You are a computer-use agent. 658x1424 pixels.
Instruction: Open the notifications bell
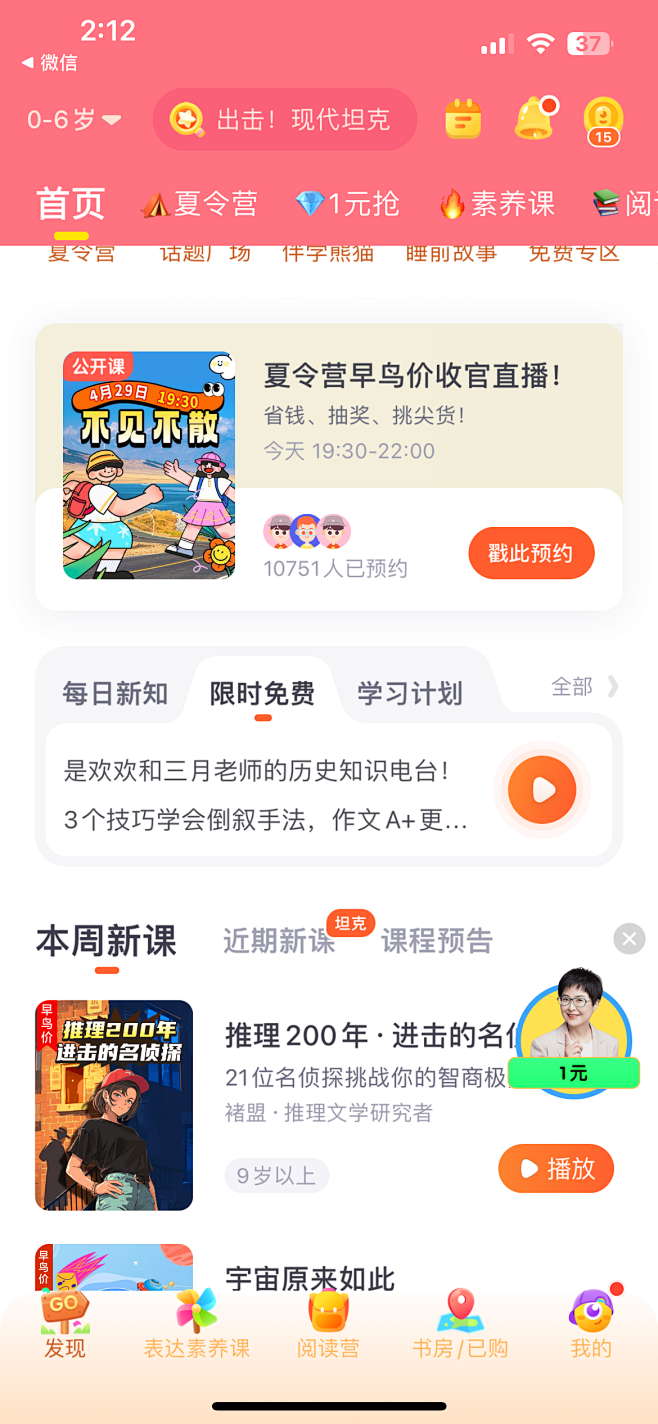534,119
